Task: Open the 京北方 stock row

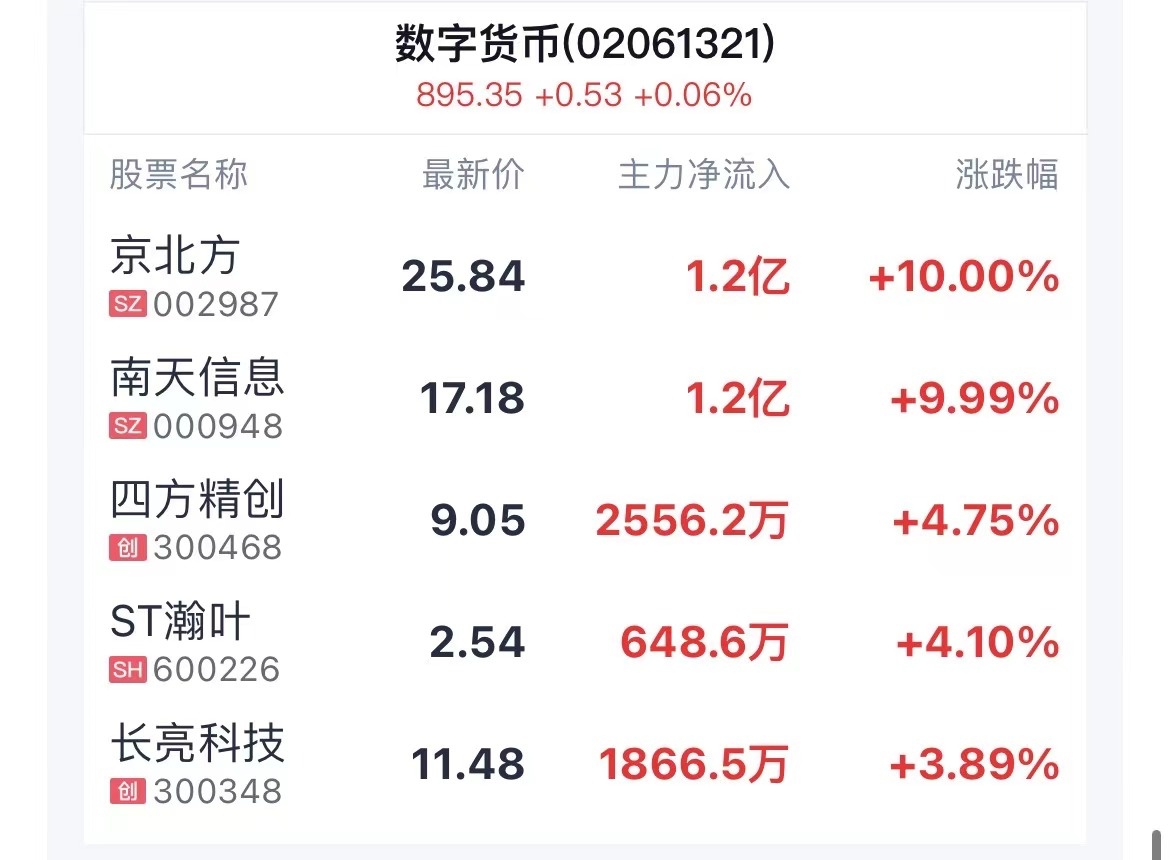Action: [x=176, y=256]
